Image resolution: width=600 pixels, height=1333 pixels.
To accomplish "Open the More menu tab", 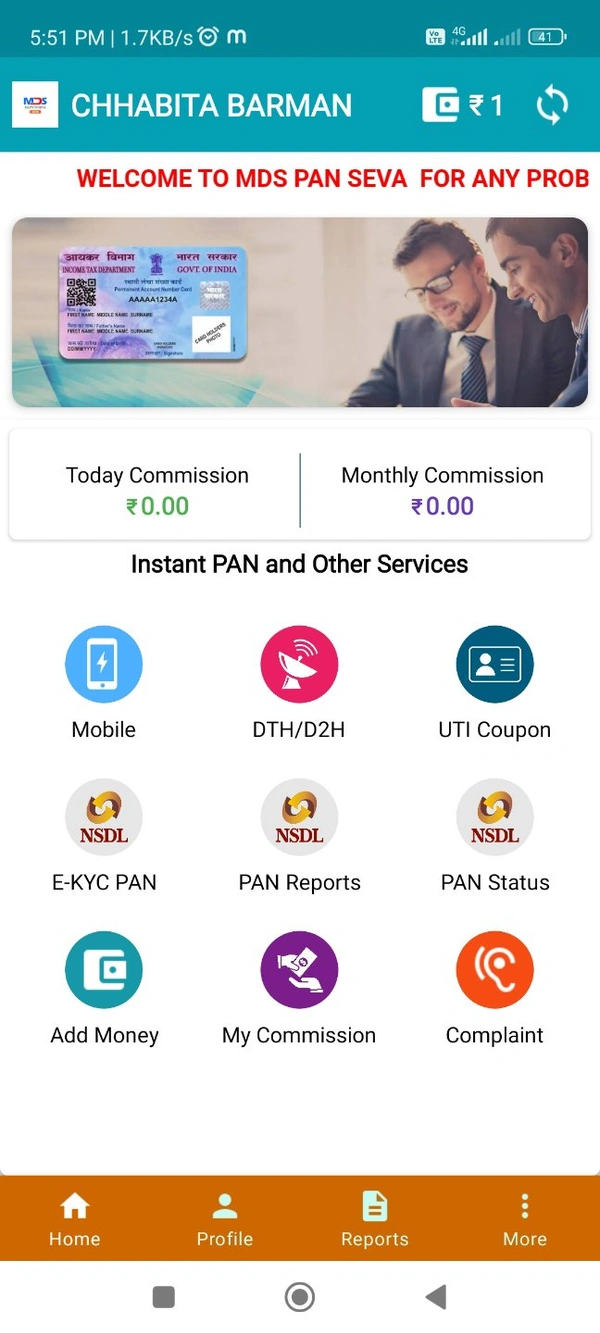I will [525, 1219].
